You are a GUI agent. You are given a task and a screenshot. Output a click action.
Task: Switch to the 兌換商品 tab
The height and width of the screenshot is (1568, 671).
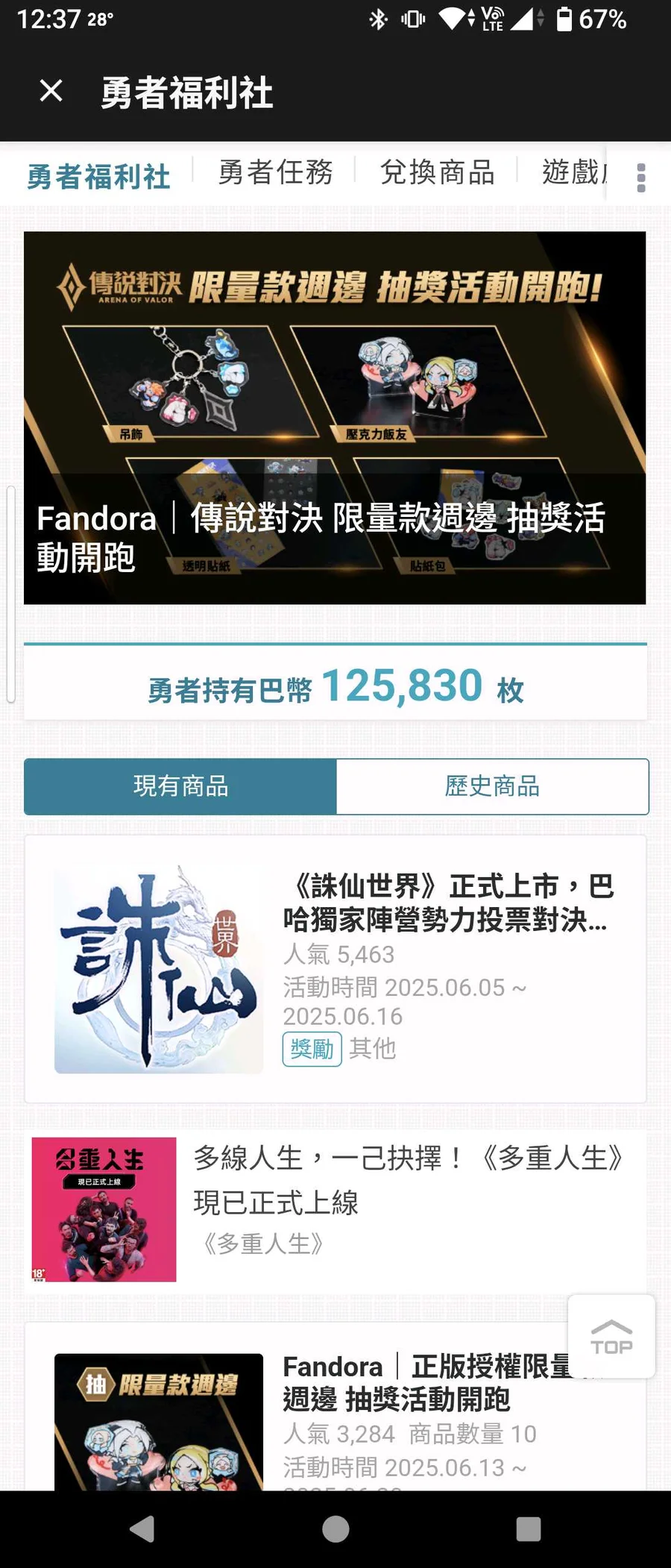(437, 172)
